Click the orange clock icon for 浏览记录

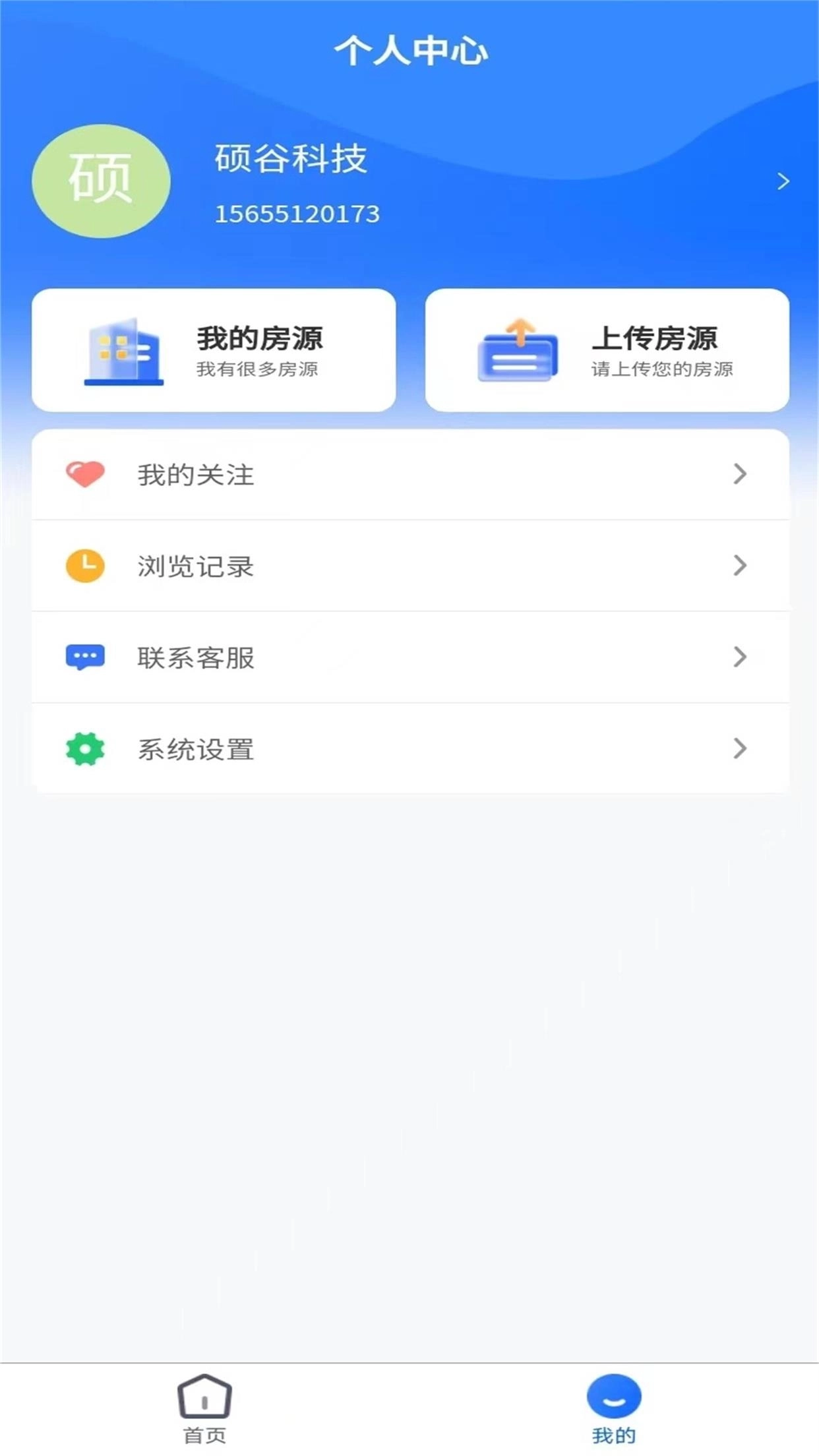(x=84, y=565)
